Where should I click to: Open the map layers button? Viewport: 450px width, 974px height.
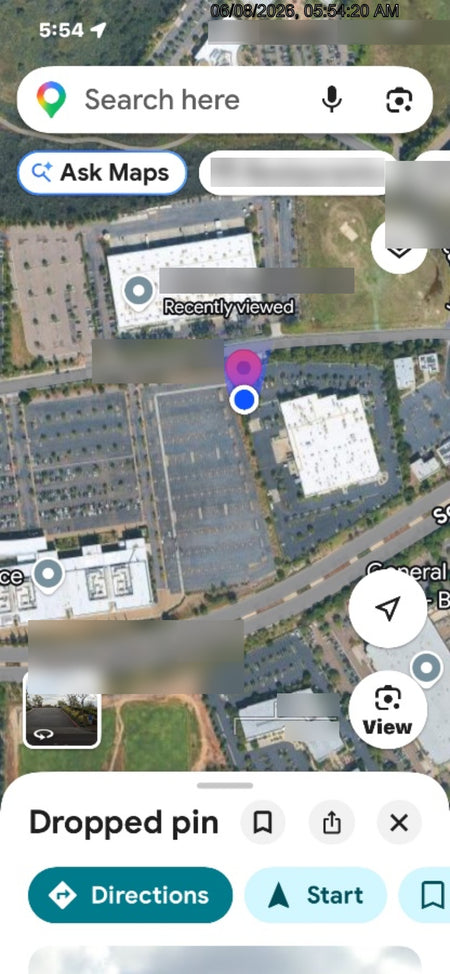point(398,247)
